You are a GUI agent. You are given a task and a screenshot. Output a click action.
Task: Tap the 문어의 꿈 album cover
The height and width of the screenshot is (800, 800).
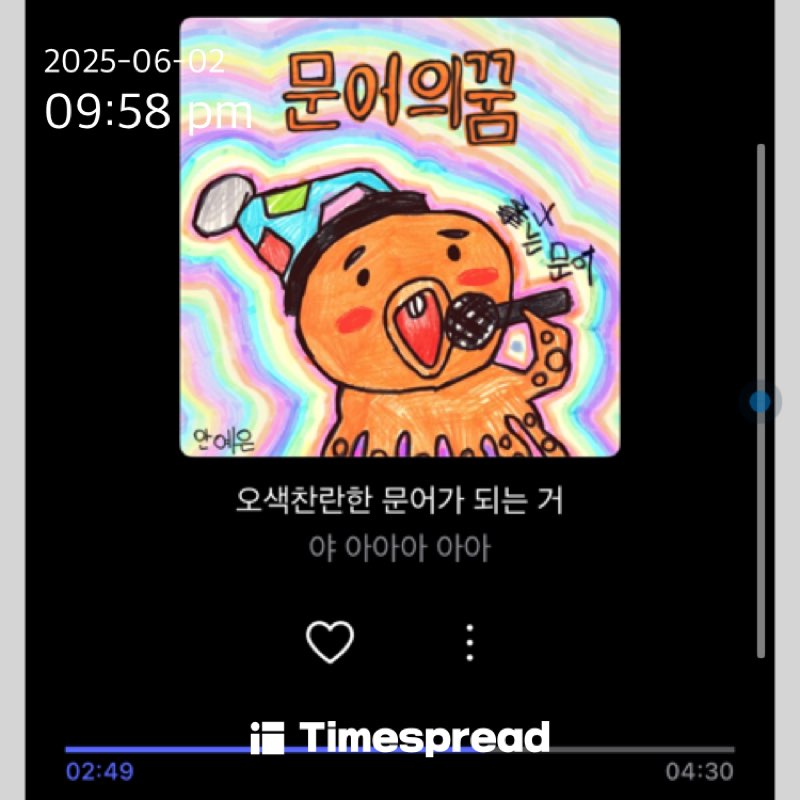click(x=400, y=237)
